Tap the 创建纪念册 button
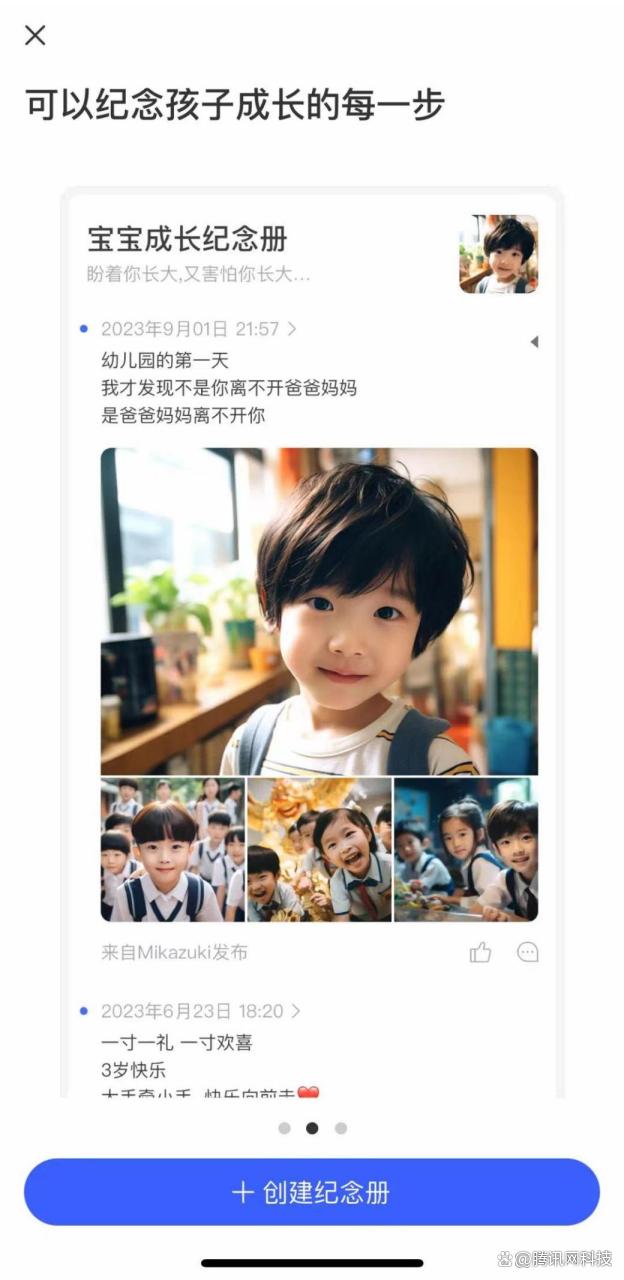Image resolution: width=624 pixels, height=1280 pixels. tap(311, 1192)
